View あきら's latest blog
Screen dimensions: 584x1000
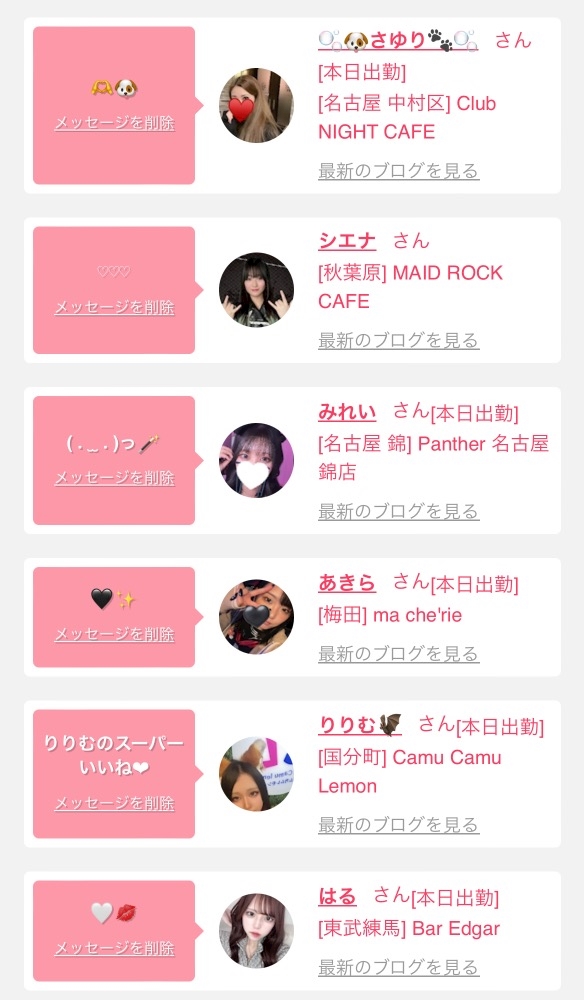point(398,654)
